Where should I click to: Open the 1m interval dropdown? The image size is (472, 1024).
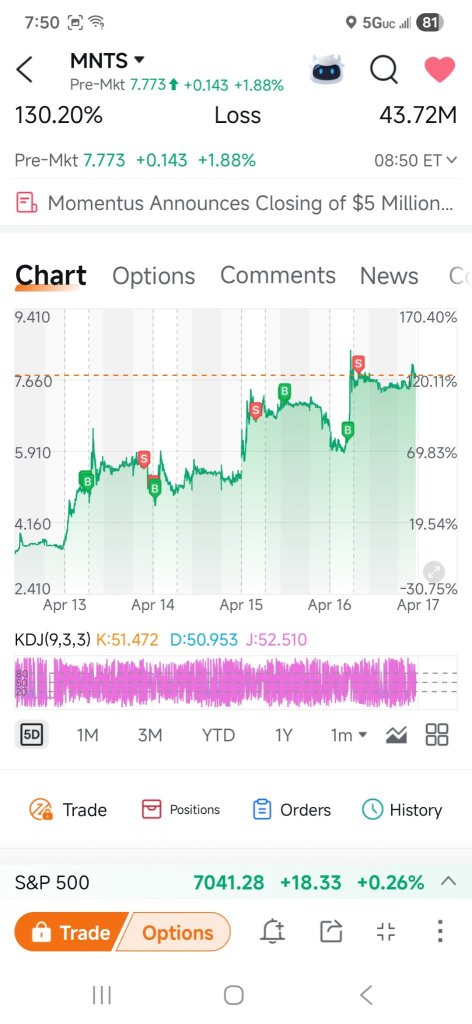tap(349, 735)
